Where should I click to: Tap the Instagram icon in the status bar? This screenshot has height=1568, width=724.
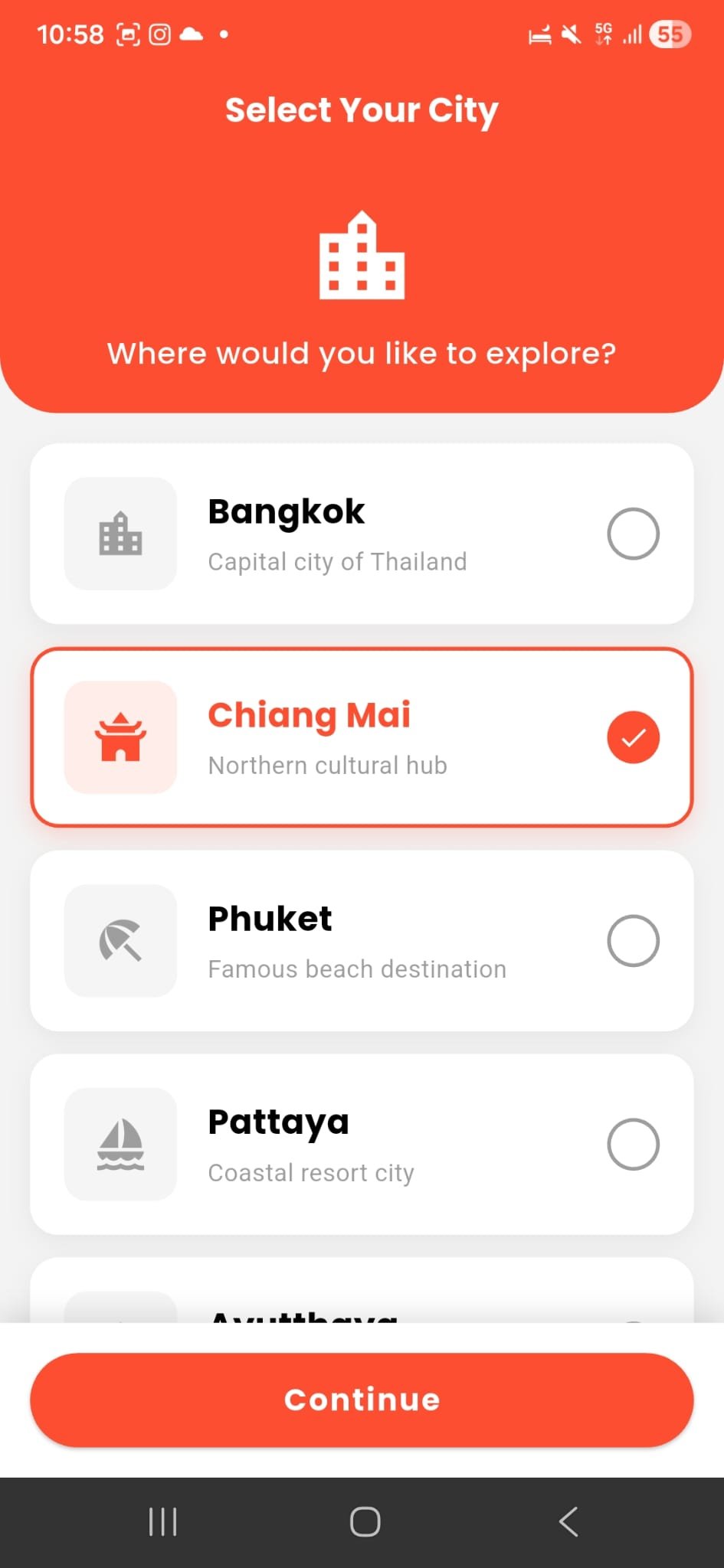[159, 34]
